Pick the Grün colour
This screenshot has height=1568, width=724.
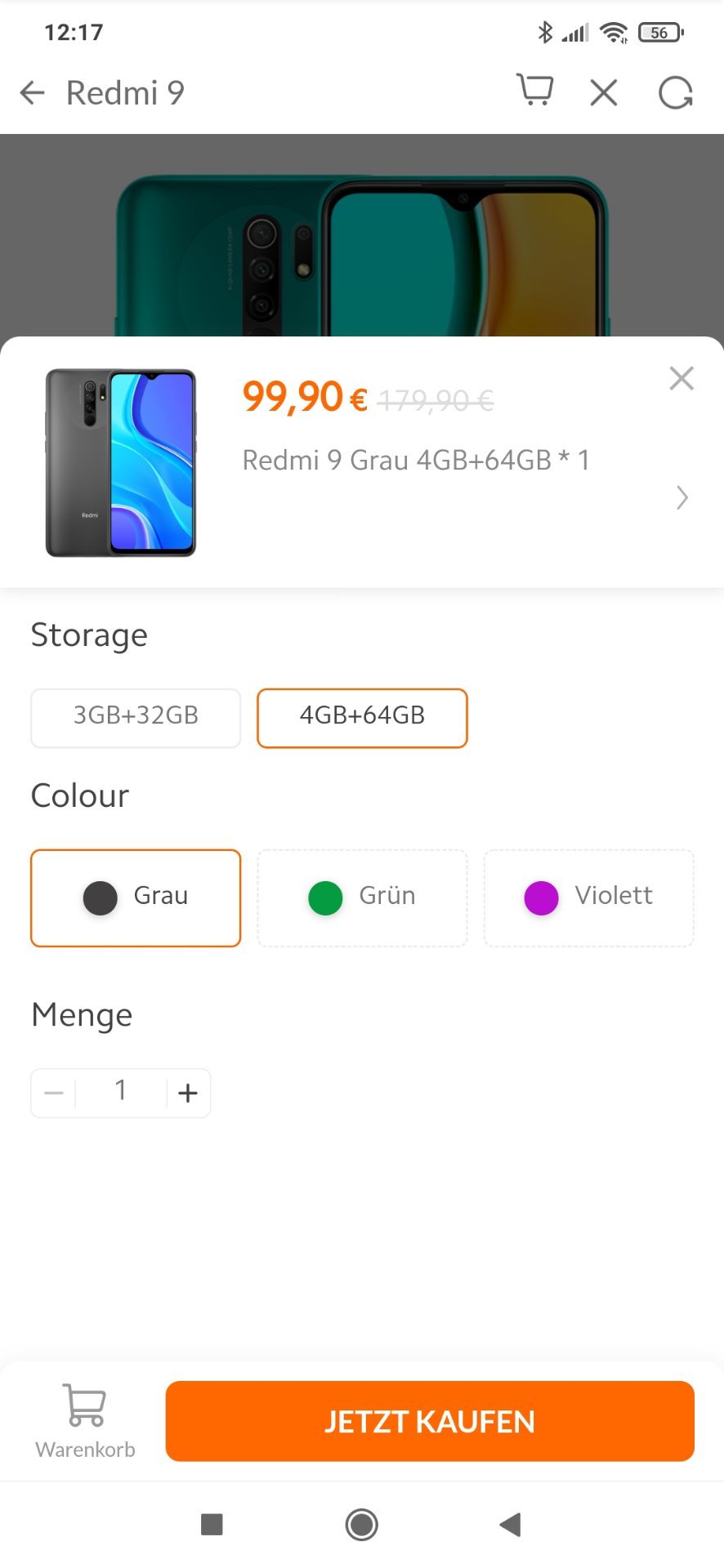pyautogui.click(x=362, y=898)
